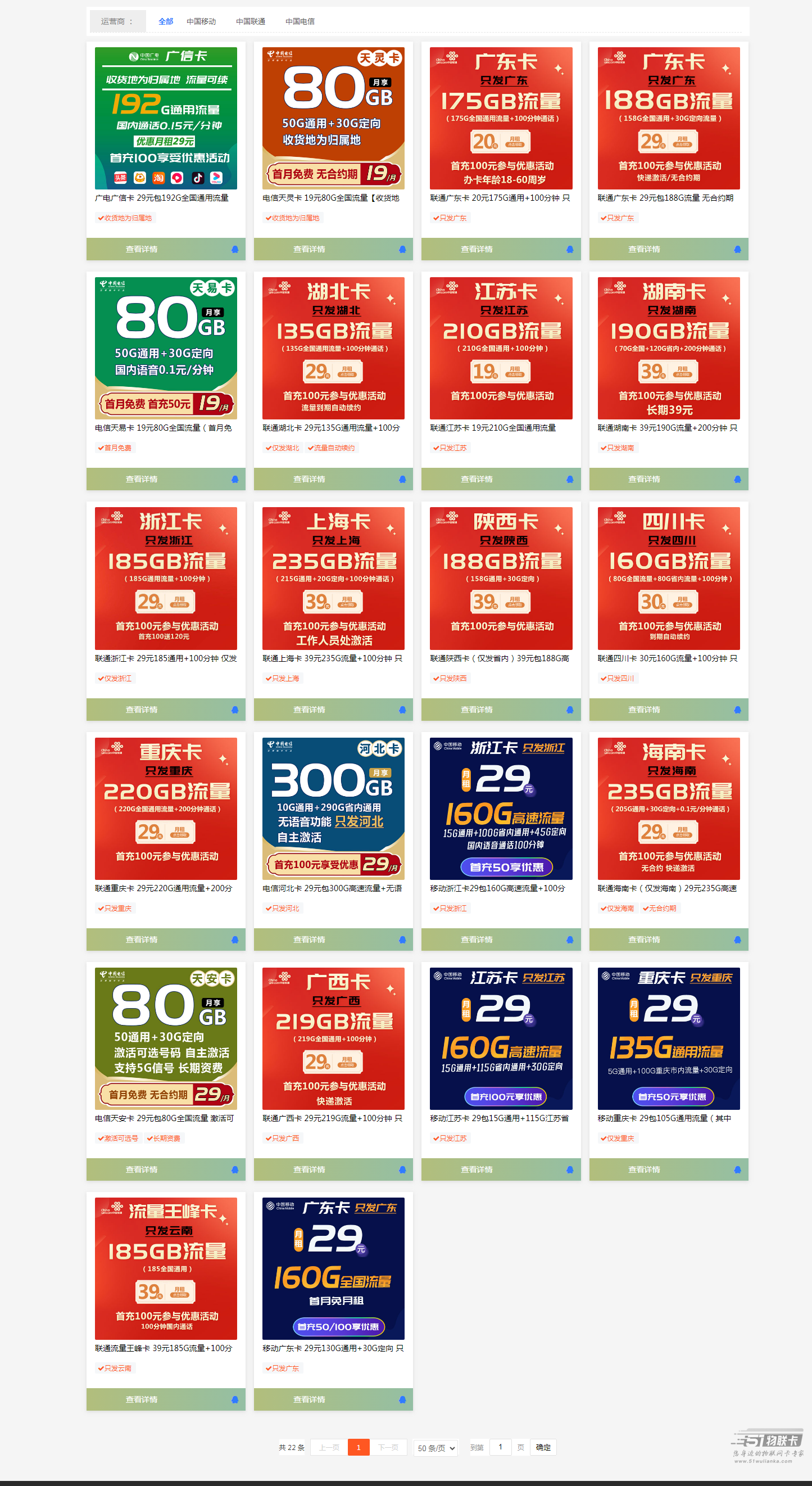Open the 广电广信卡 192G card image

click(x=166, y=118)
